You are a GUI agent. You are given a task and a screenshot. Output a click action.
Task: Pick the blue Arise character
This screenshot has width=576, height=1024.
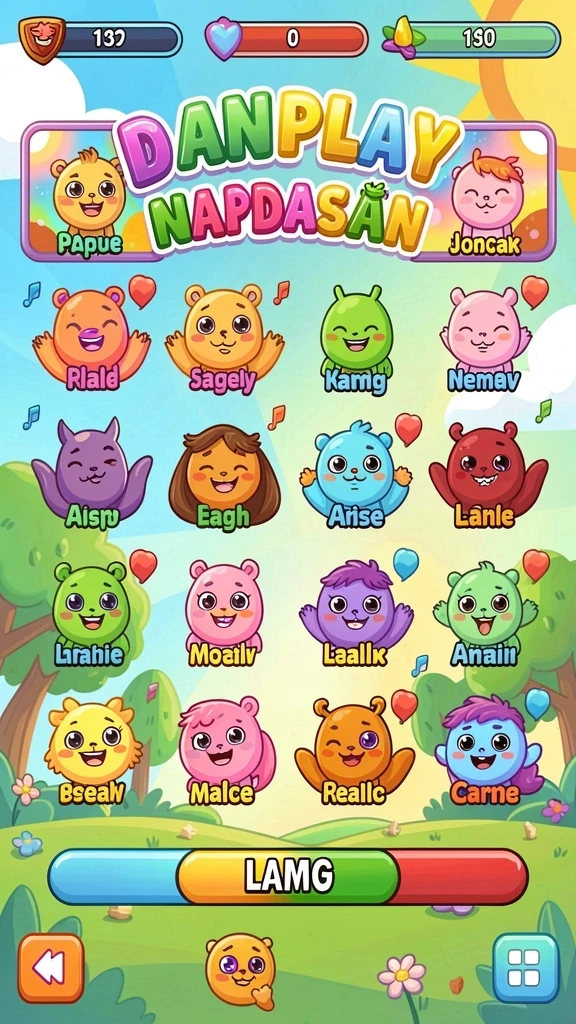point(356,474)
